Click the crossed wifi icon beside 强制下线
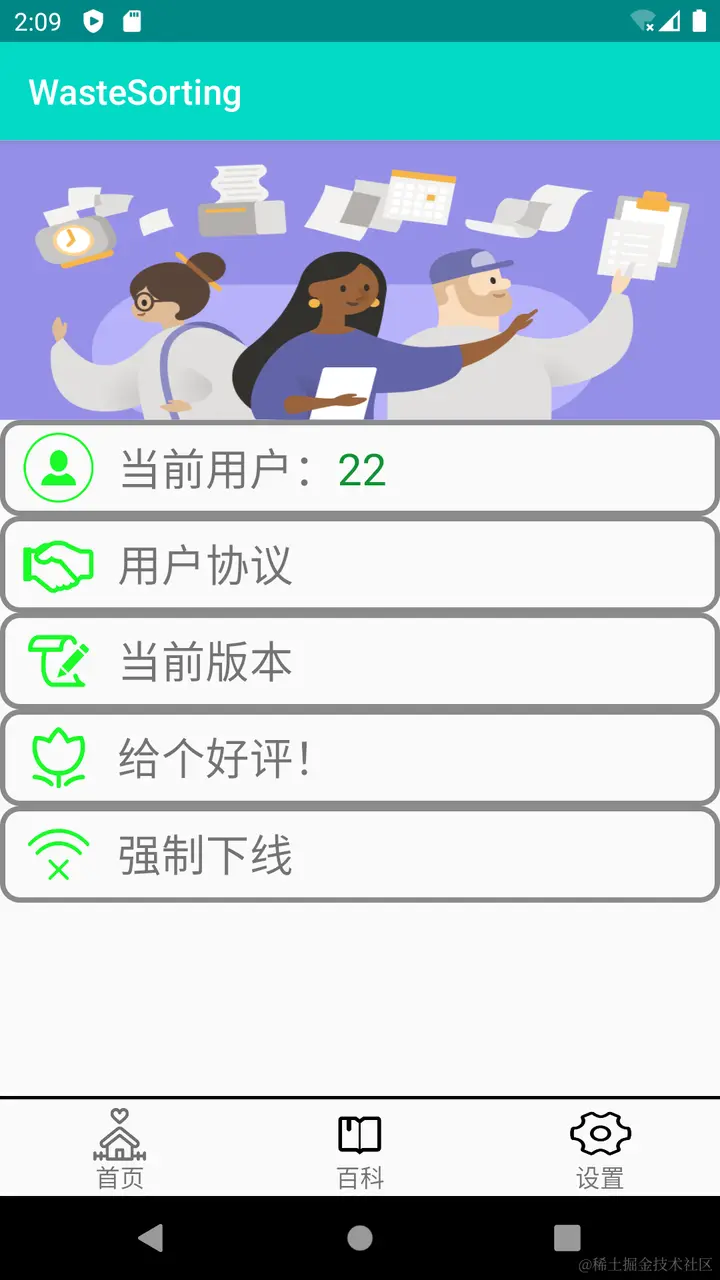The height and width of the screenshot is (1280, 720). pyautogui.click(x=57, y=854)
